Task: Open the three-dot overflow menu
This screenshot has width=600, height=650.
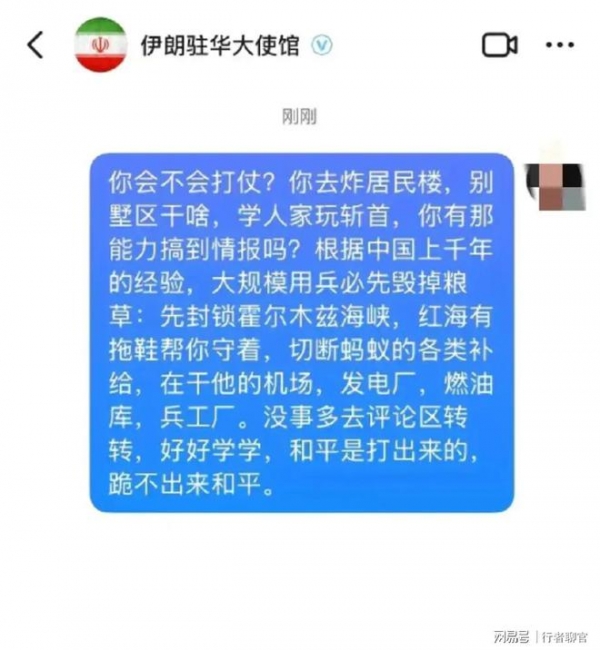Action: pos(559,45)
